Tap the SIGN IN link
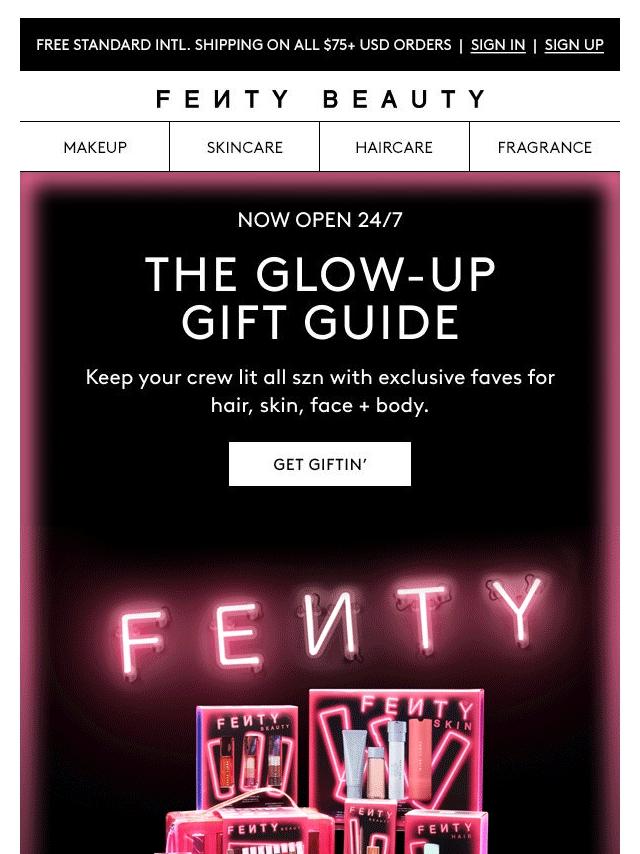Viewport: 640px width, 854px height. pyautogui.click(x=497, y=45)
